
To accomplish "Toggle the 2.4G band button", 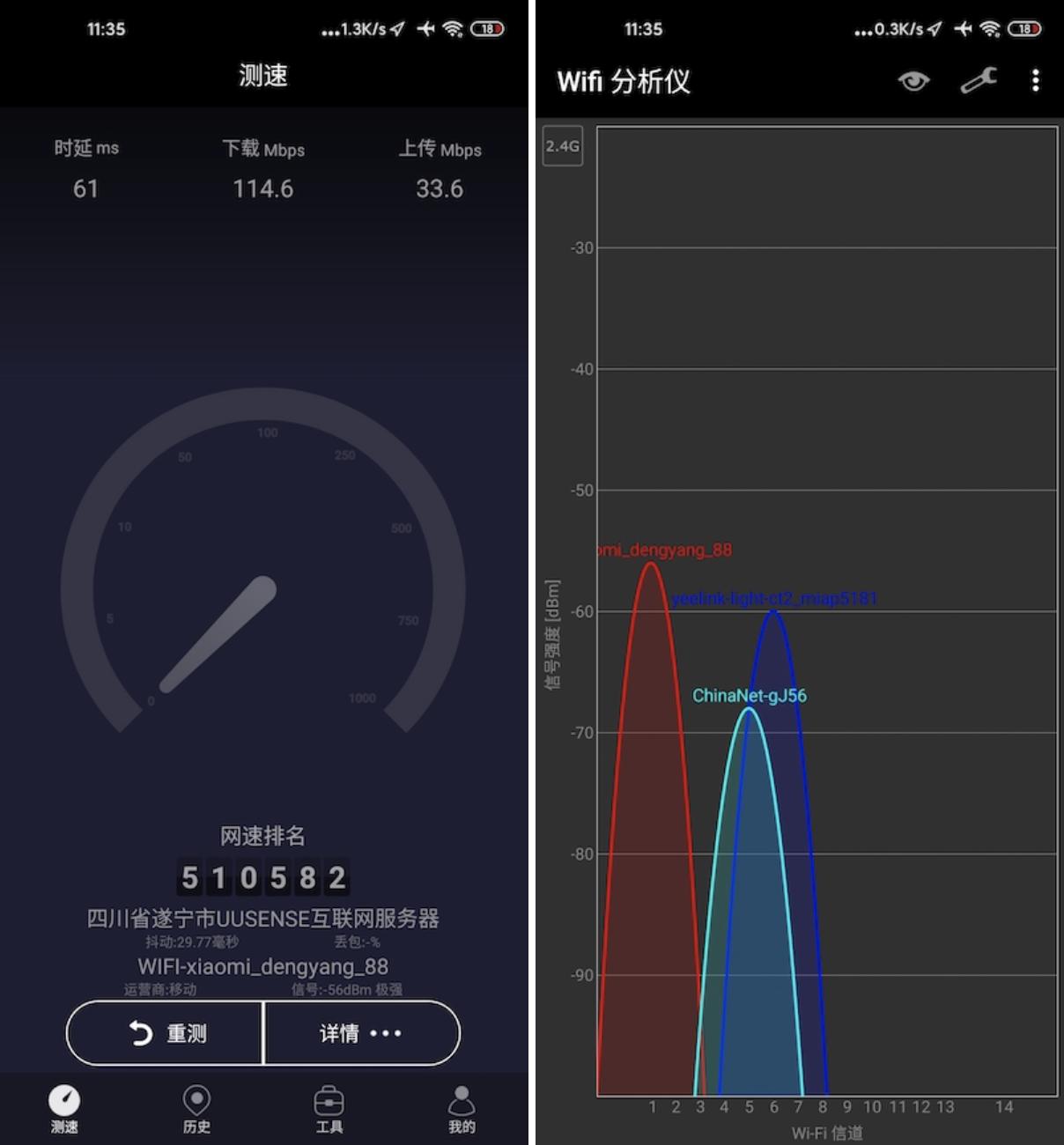I will (562, 145).
